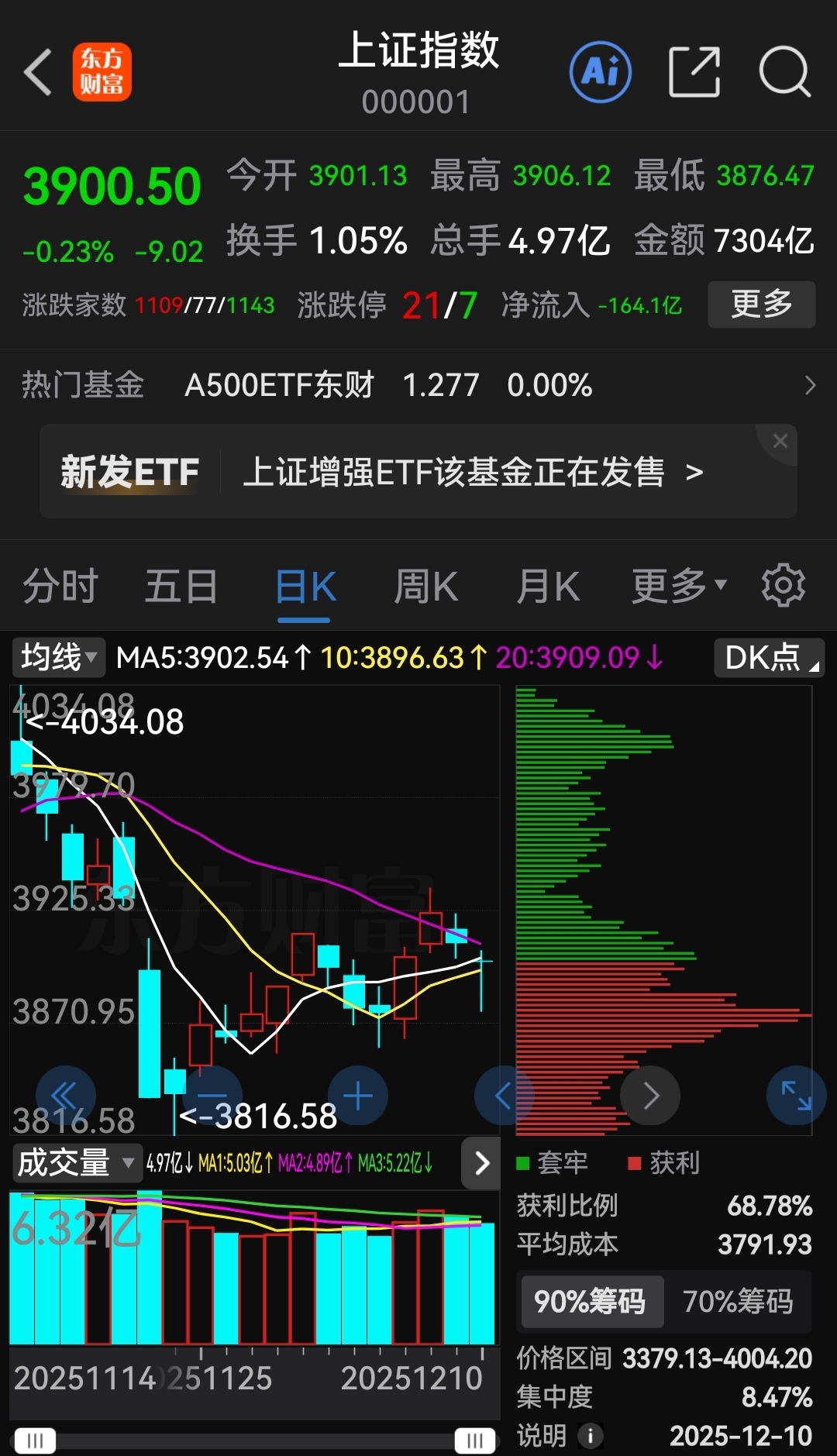Screen dimensions: 837x1456
Task: Dismiss the 新发ETF banner
Action: coord(780,441)
